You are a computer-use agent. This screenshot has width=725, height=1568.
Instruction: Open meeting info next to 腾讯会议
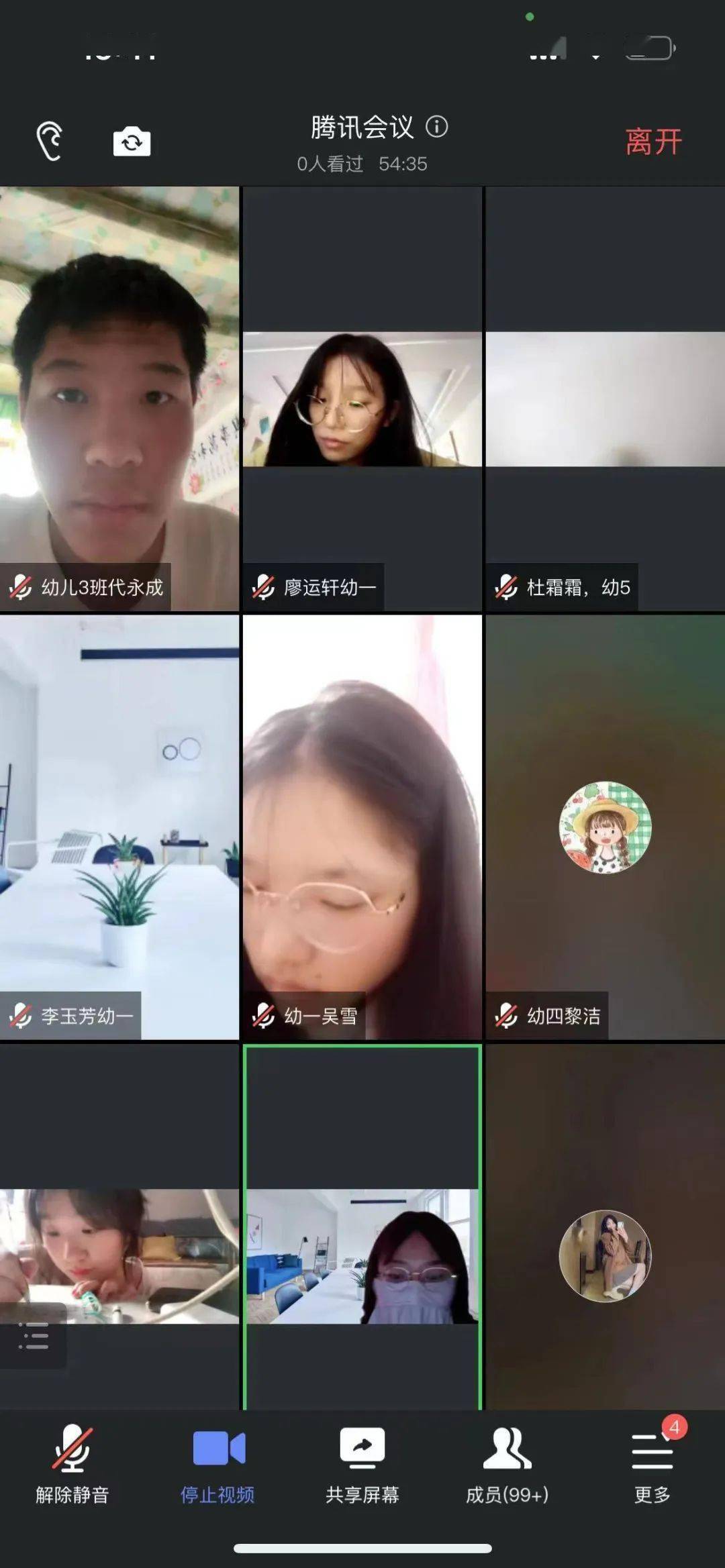tap(437, 127)
